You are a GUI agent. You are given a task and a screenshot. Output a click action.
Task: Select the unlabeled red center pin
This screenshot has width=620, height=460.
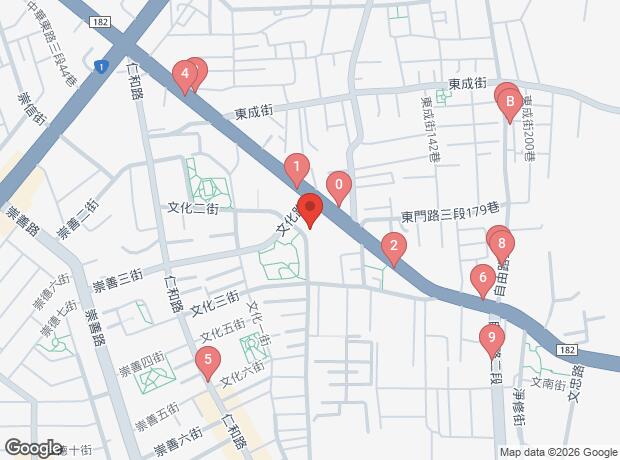click(310, 210)
